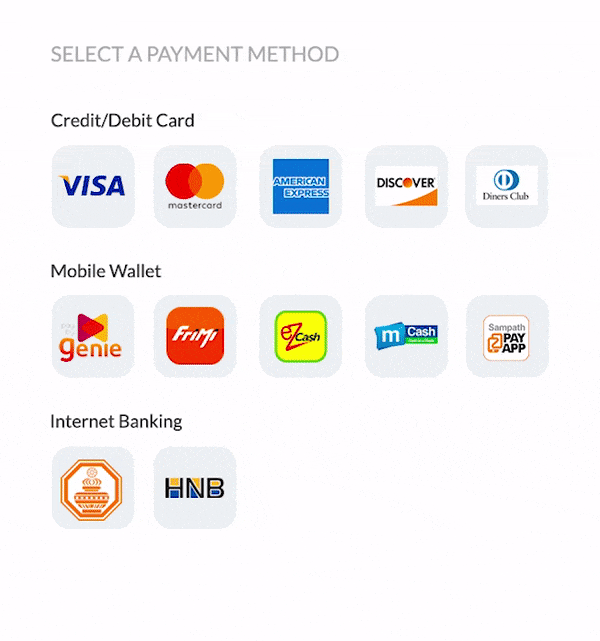Choose the orange octagon bank logo option
Screen dimensions: 600x641
[93, 488]
